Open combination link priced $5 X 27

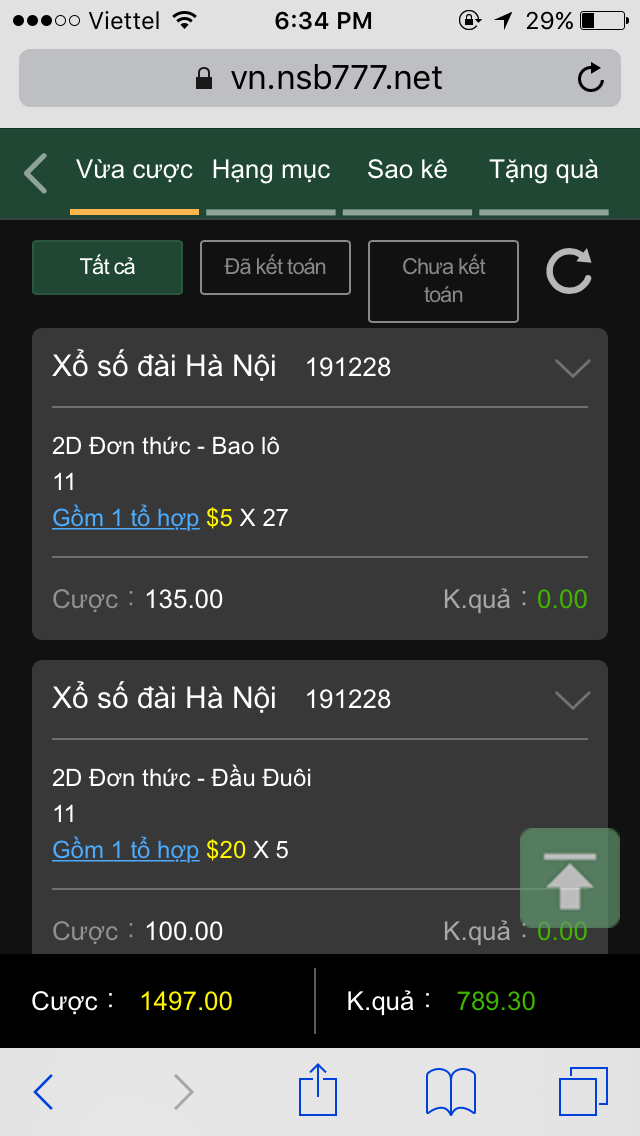click(x=126, y=518)
